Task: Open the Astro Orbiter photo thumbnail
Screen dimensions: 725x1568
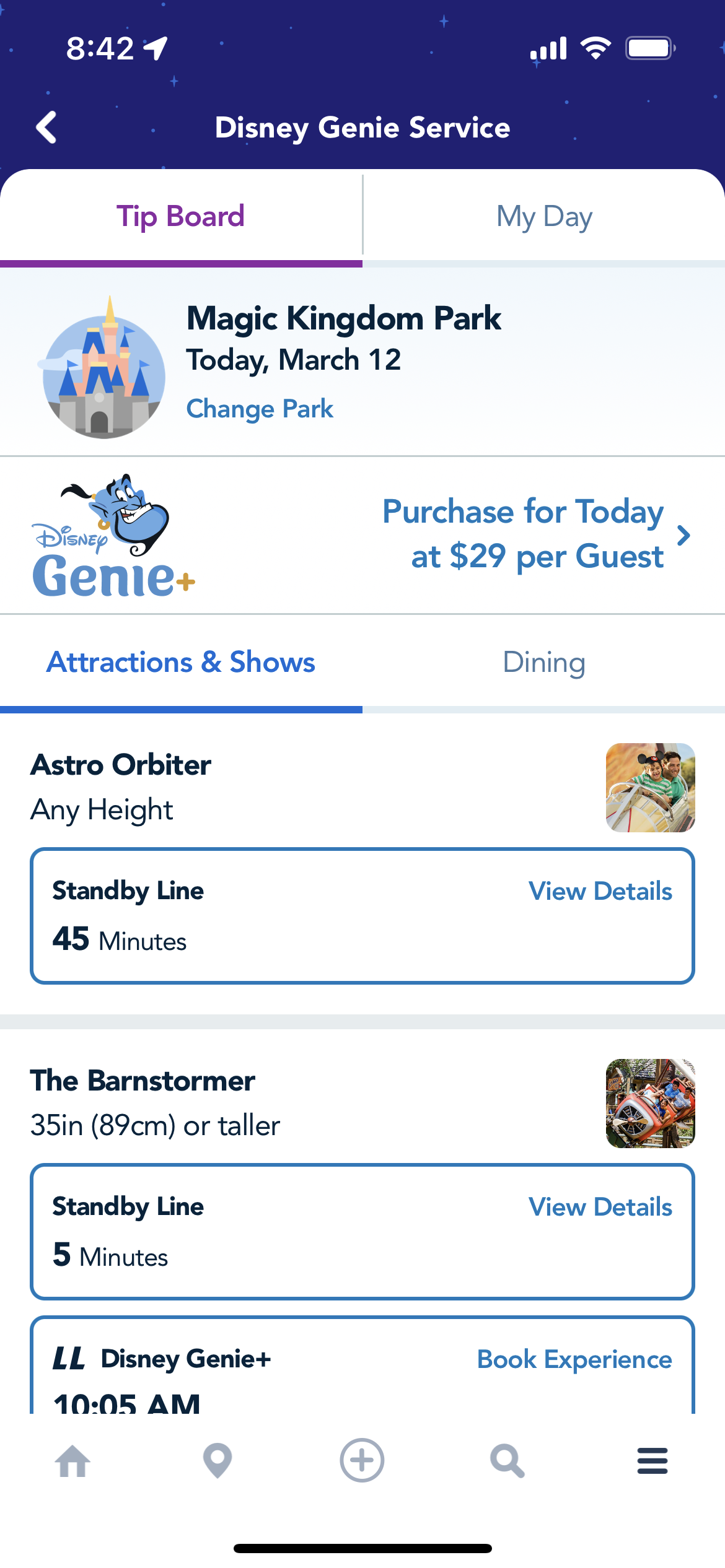Action: pyautogui.click(x=650, y=787)
